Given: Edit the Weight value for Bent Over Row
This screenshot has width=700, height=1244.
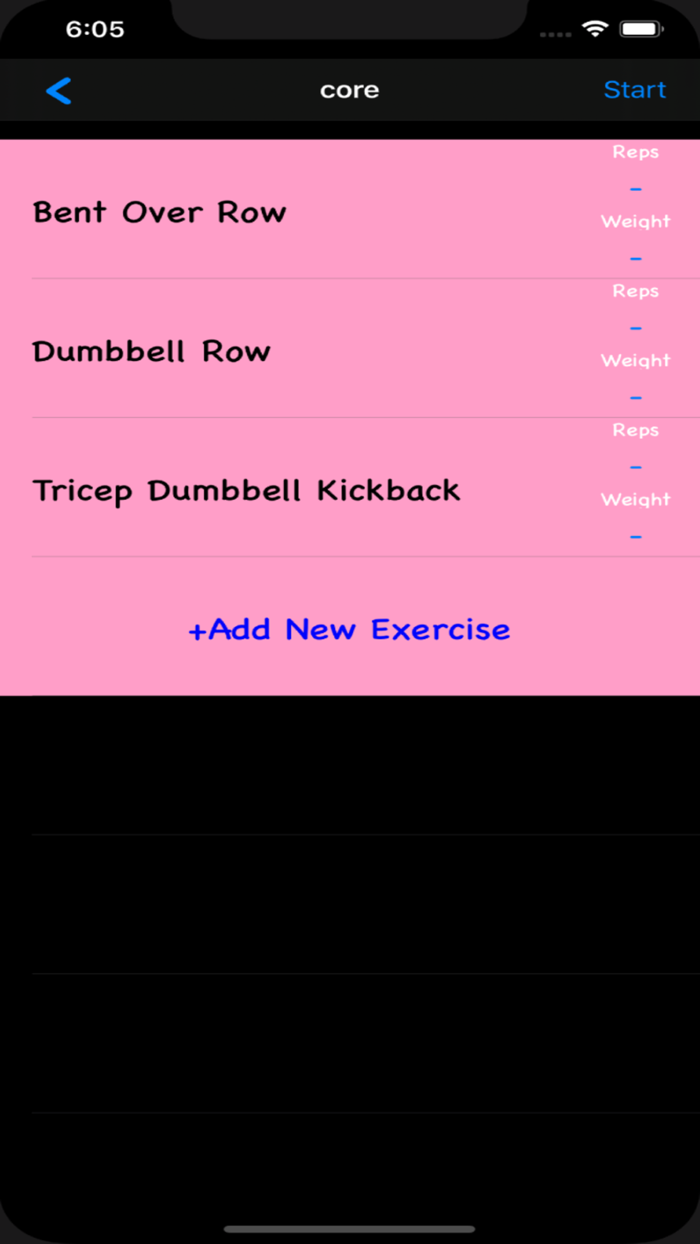Looking at the screenshot, I should (635, 258).
